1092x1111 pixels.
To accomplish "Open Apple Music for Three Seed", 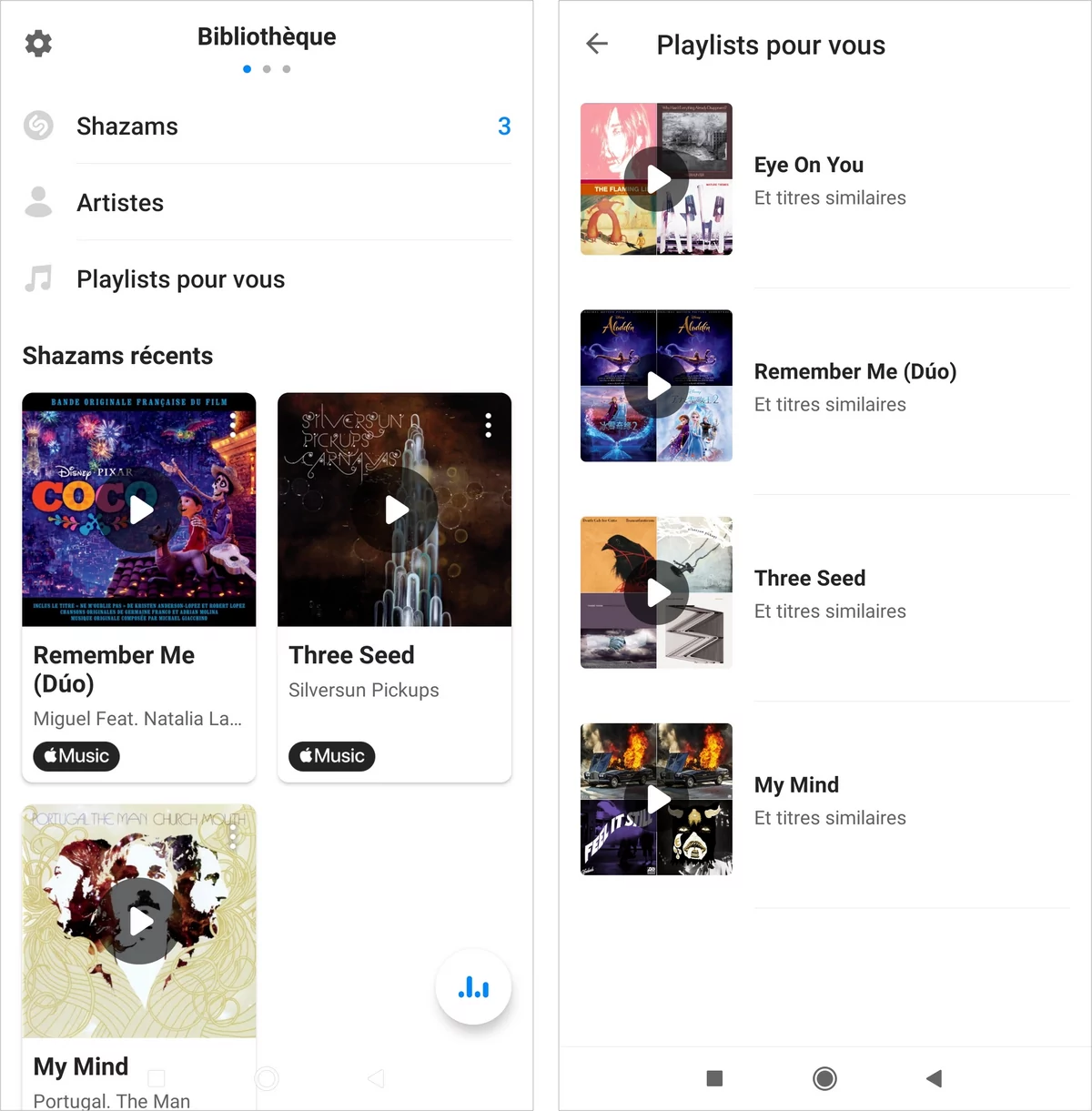I will pos(331,756).
